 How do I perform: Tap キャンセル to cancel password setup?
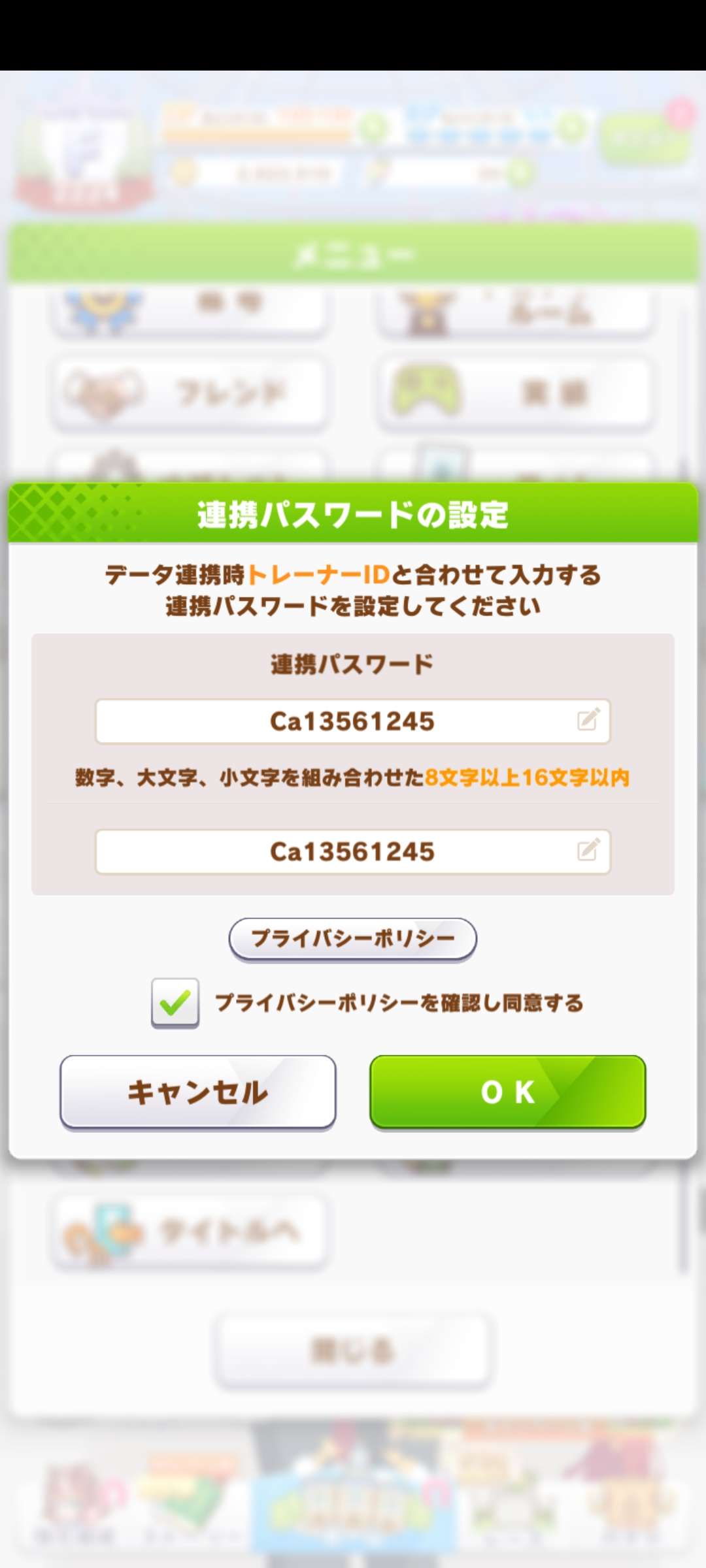[x=197, y=1092]
